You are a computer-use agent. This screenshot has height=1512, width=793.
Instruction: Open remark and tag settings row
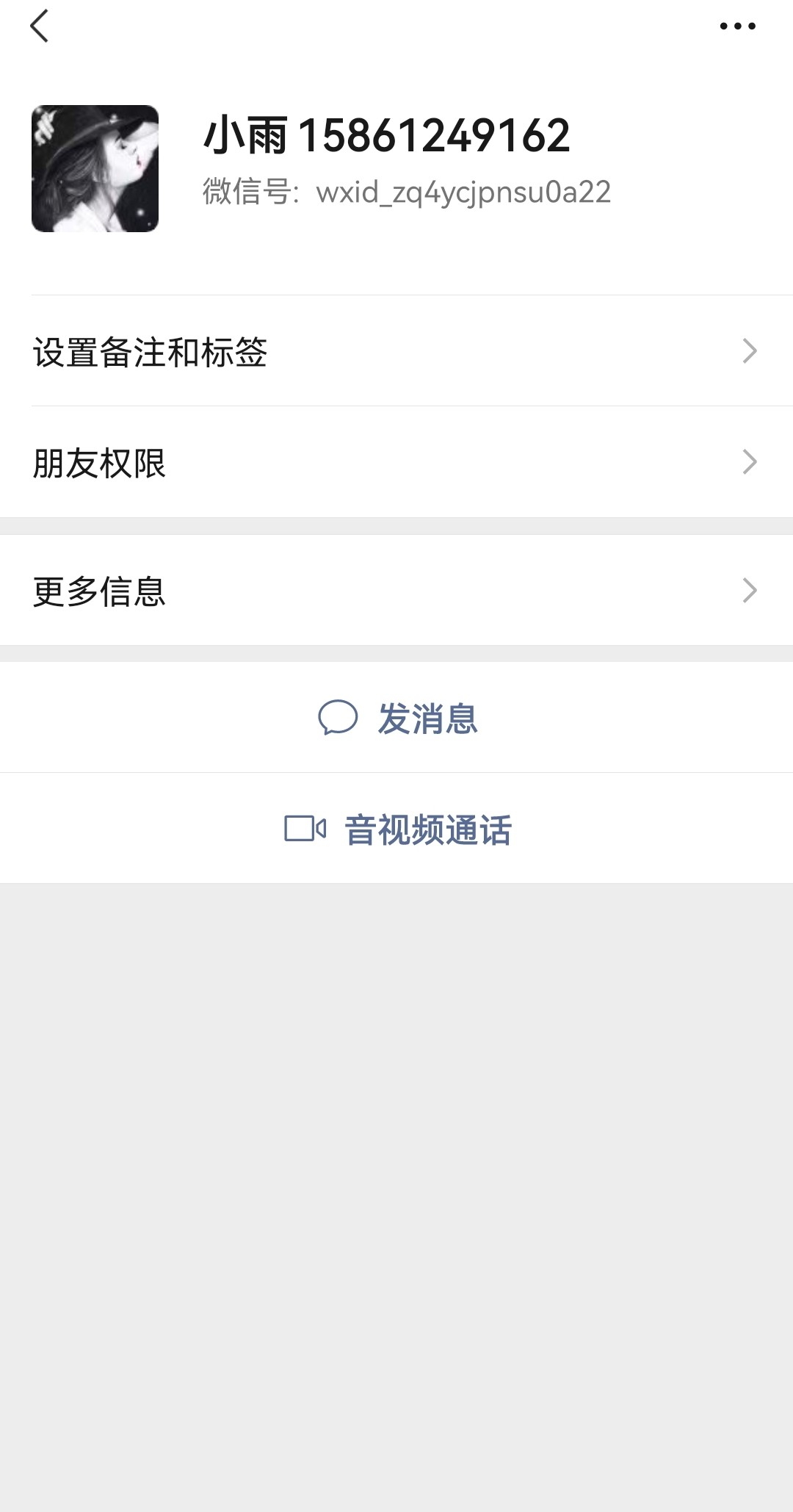click(x=396, y=351)
